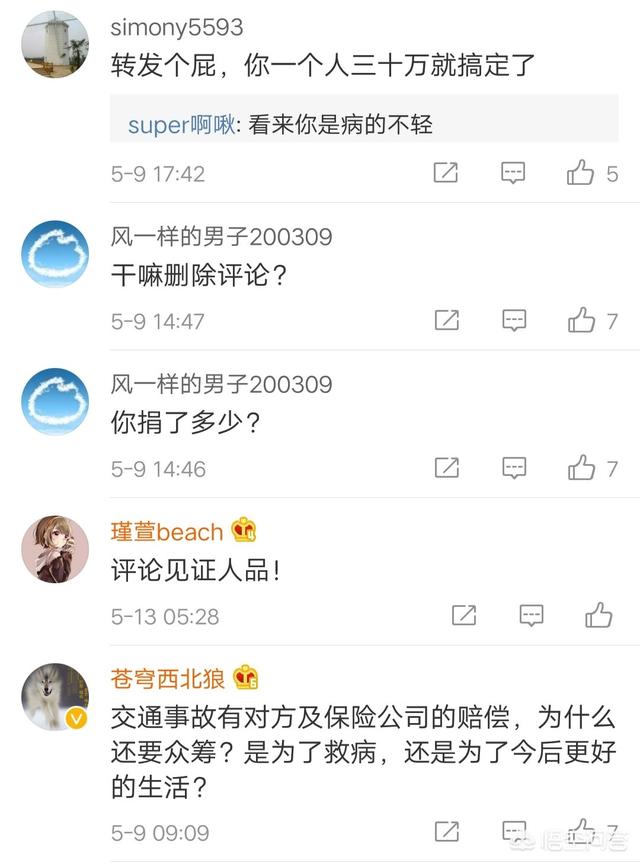The image size is (640, 863).
Task: Open 苍穹西北狼's profile name
Action: coord(167,678)
